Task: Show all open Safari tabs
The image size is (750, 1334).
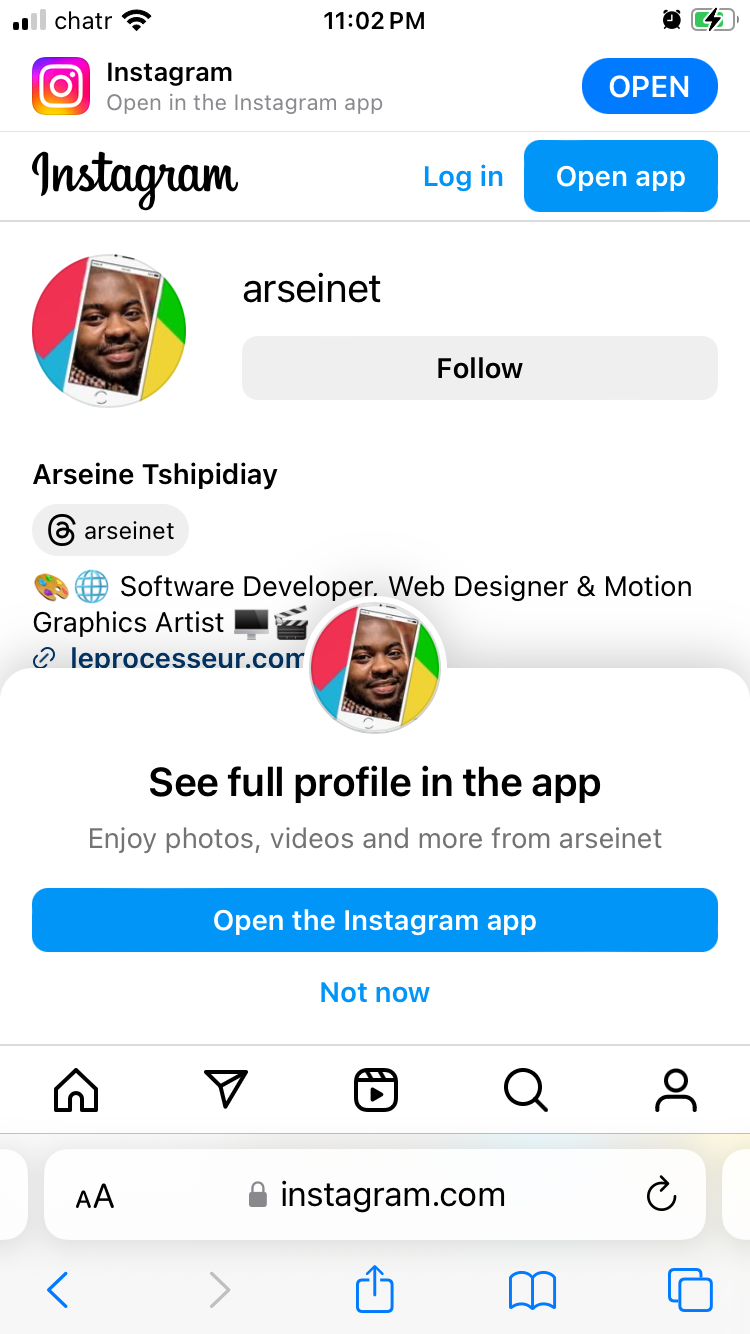Action: click(689, 1290)
